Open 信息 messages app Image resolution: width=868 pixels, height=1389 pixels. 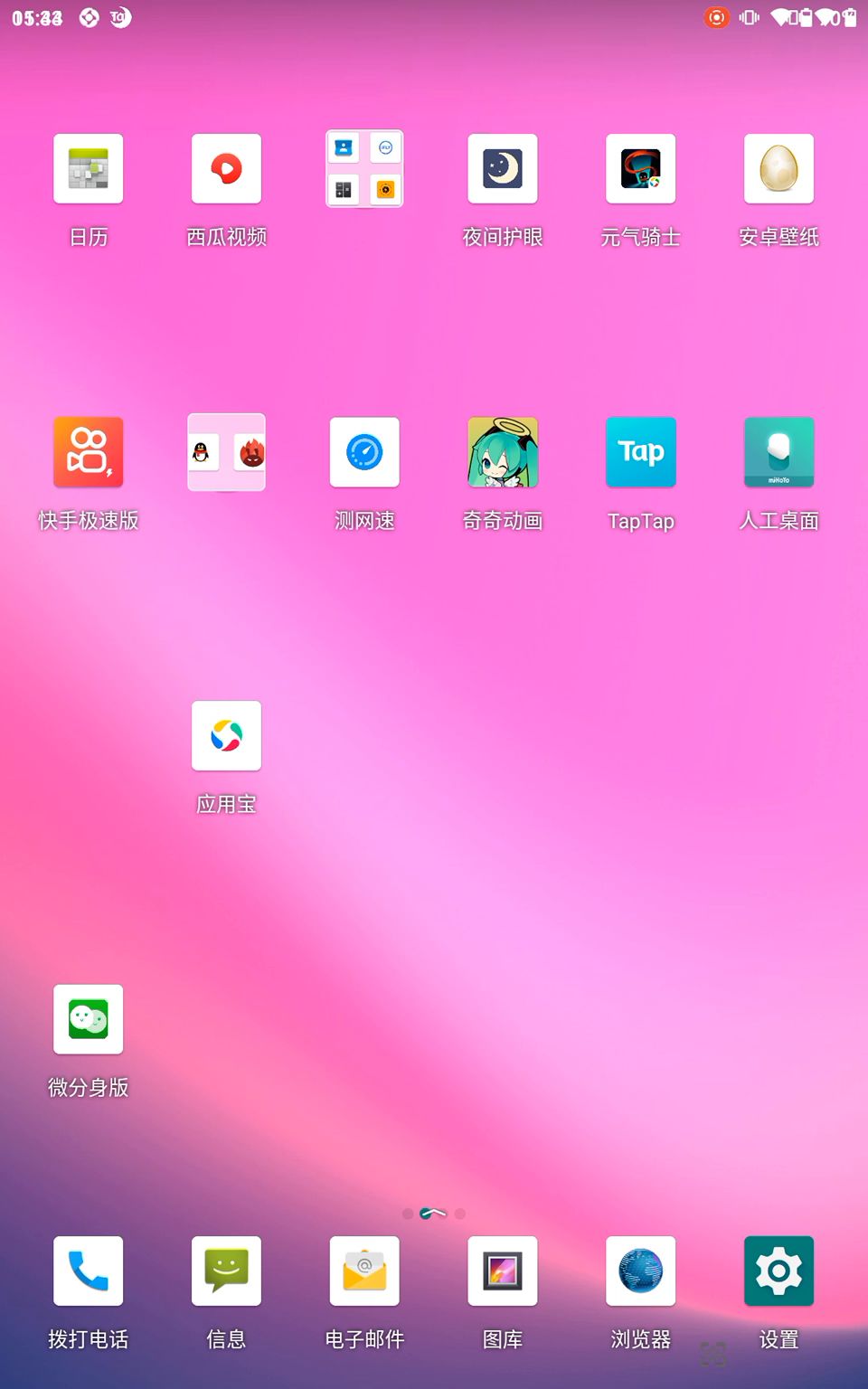point(226,1271)
